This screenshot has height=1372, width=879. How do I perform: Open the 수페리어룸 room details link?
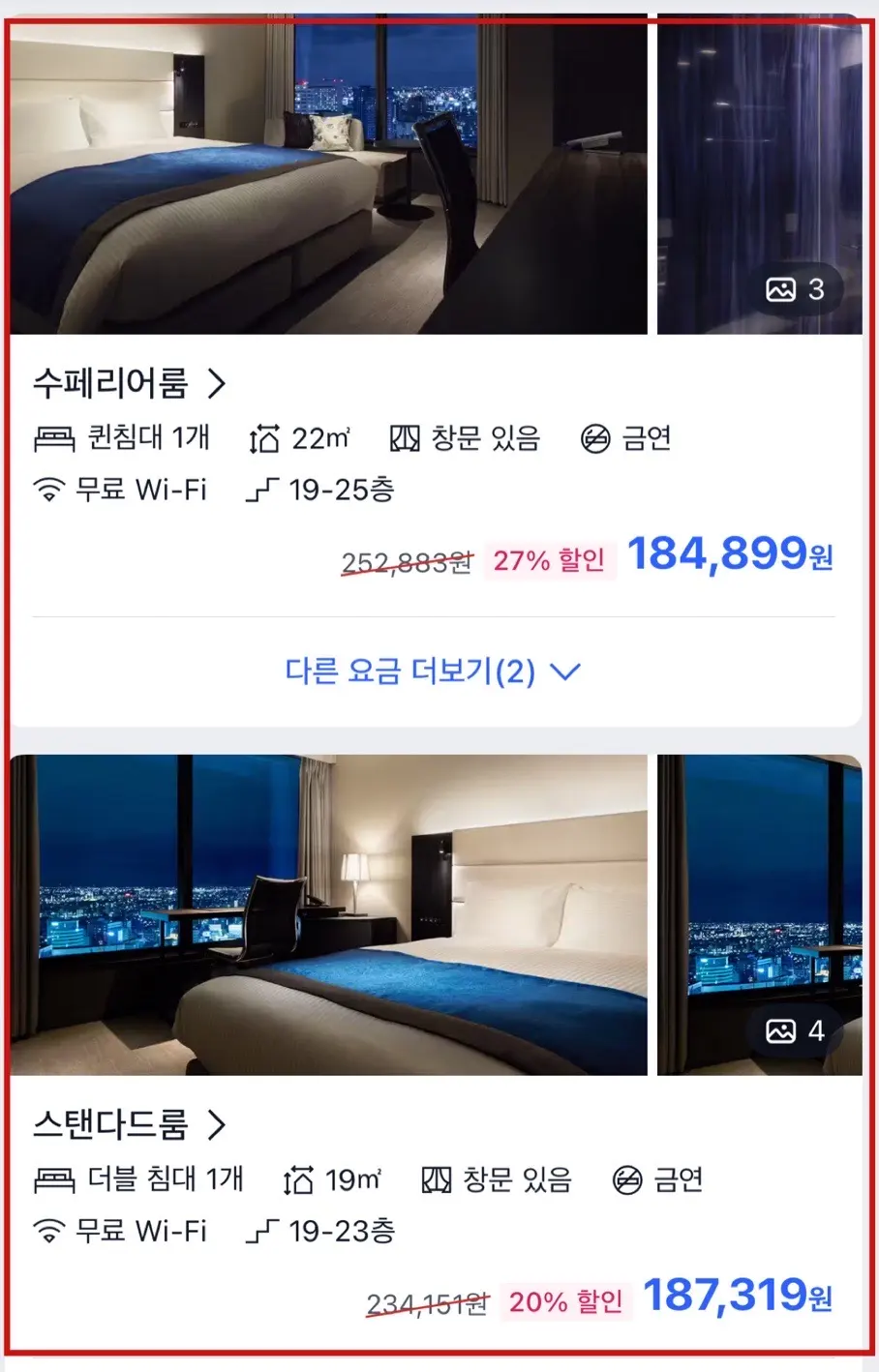130,383
